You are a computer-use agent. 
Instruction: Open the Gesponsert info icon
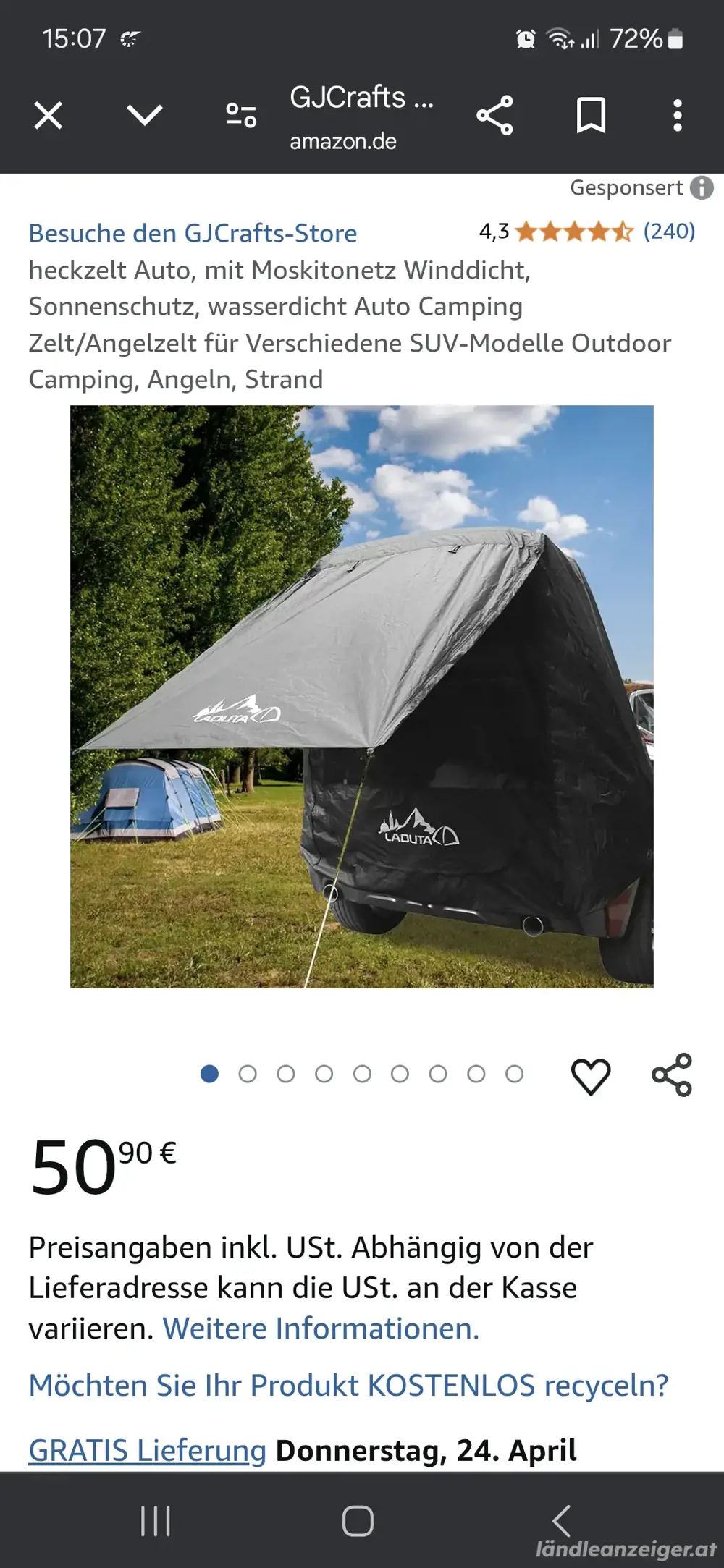pyautogui.click(x=701, y=188)
